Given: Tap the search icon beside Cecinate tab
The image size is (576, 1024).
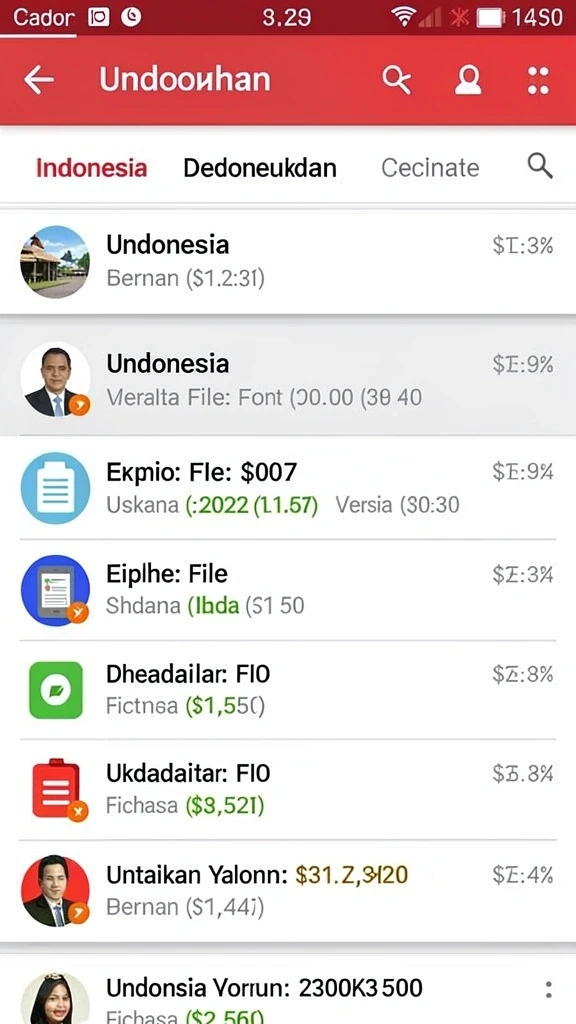Looking at the screenshot, I should click(540, 167).
